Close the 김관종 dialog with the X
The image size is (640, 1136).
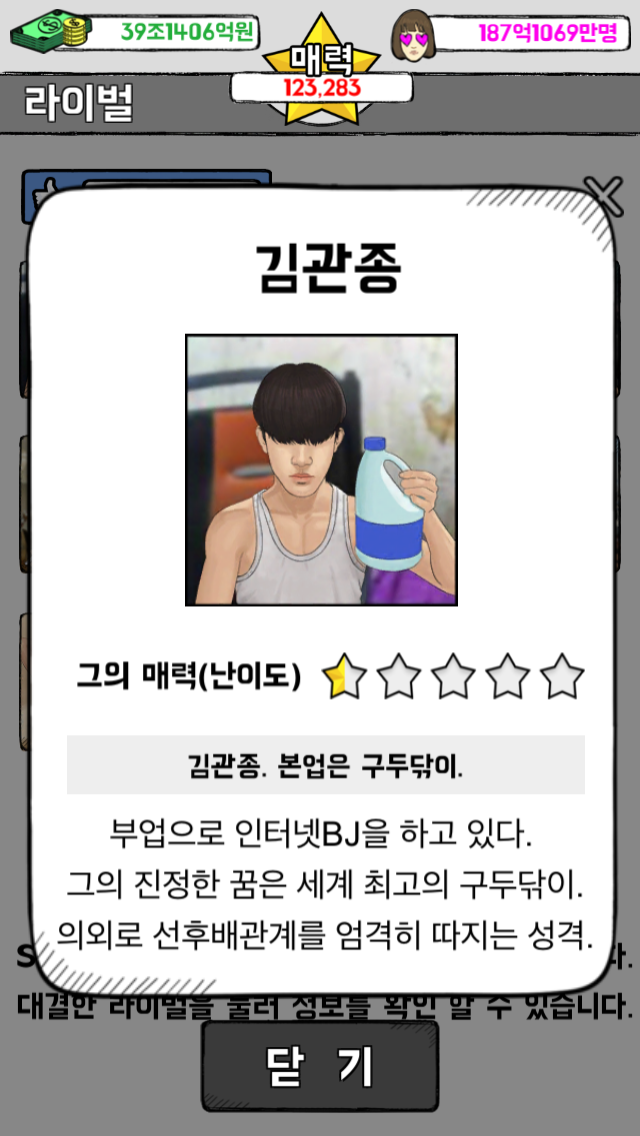(x=602, y=193)
